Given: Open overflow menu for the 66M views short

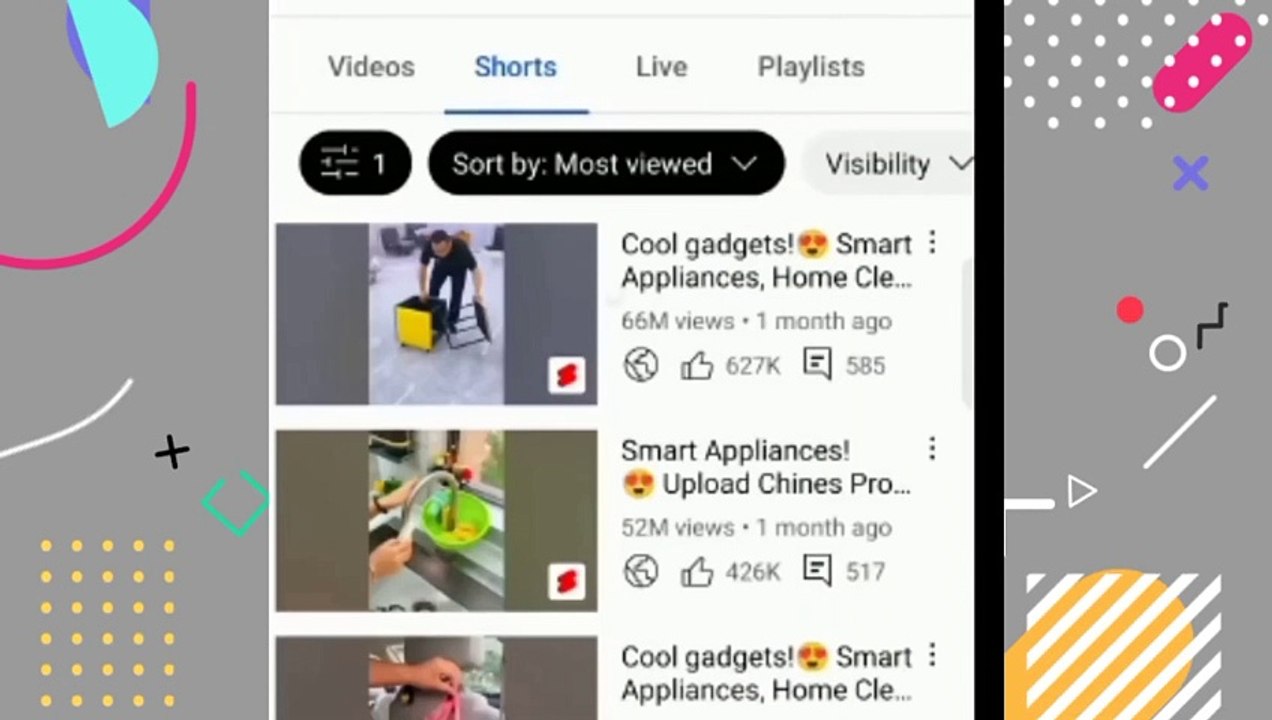Looking at the screenshot, I should (932, 242).
